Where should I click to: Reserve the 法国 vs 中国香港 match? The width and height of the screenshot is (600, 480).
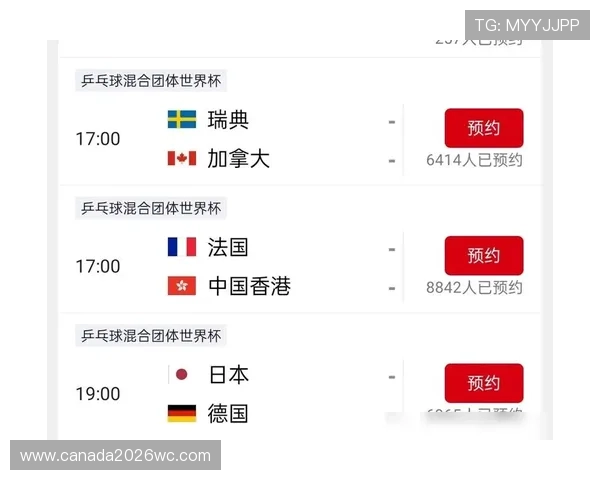483,255
